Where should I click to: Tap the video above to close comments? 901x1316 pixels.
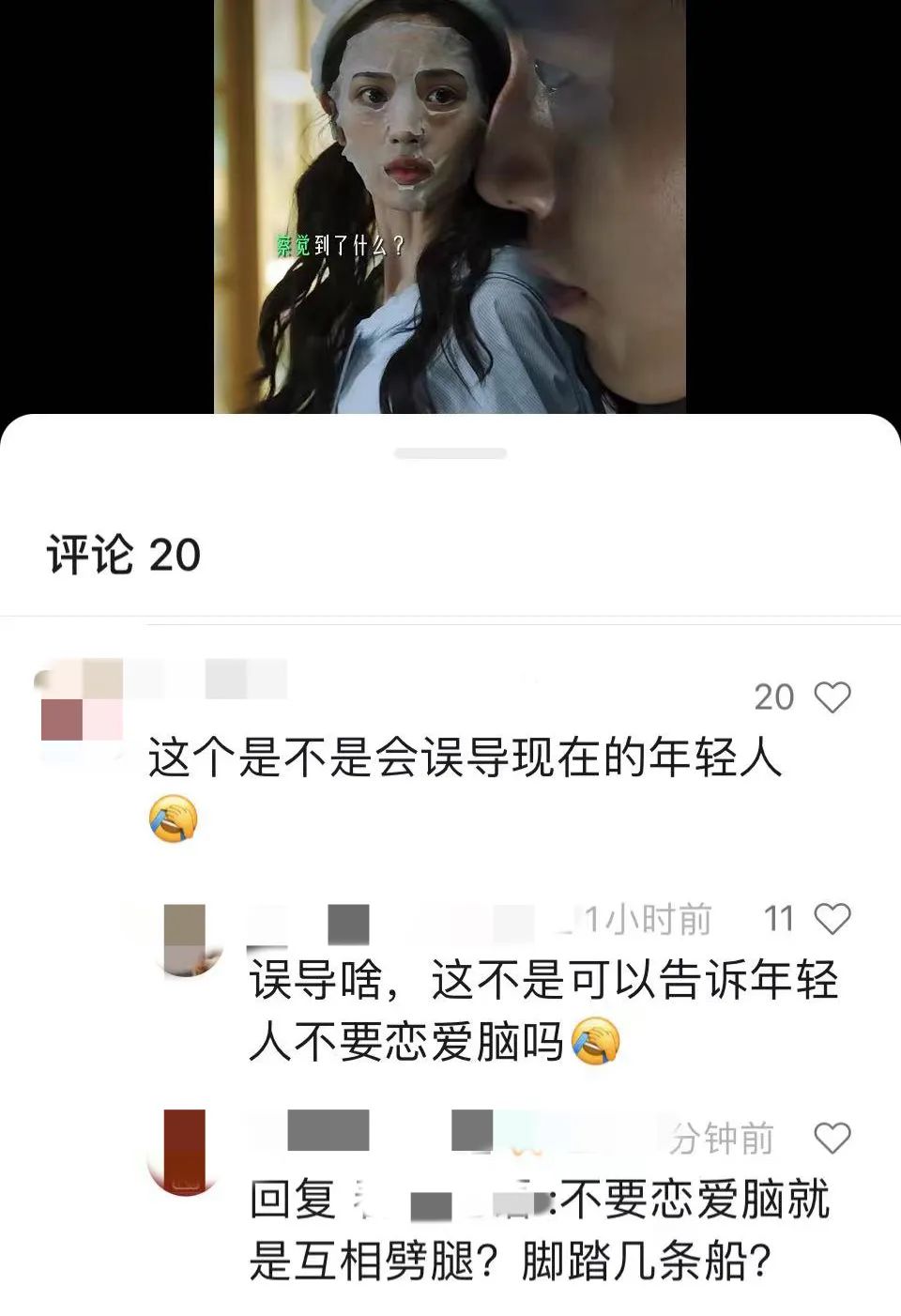pyautogui.click(x=450, y=207)
